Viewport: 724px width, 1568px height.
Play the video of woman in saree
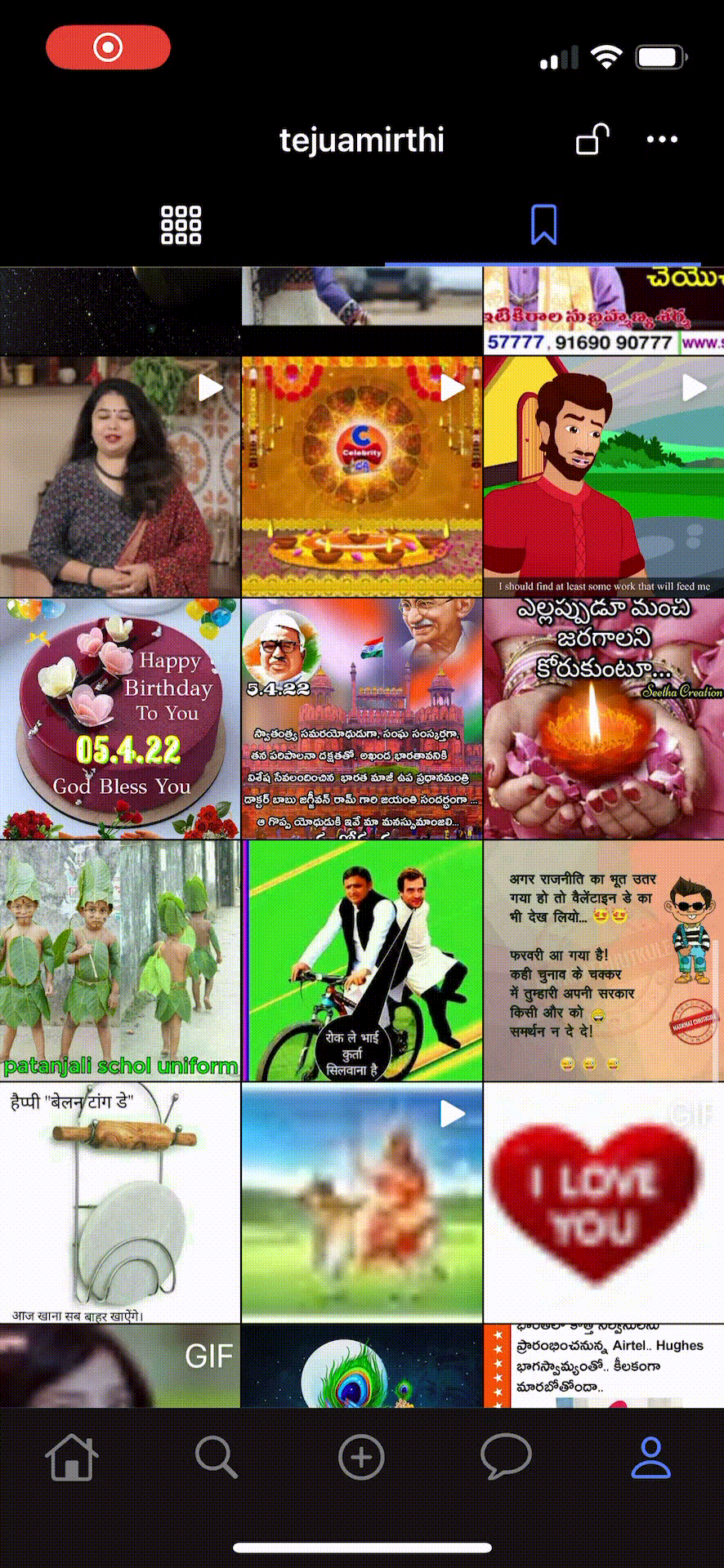120,476
